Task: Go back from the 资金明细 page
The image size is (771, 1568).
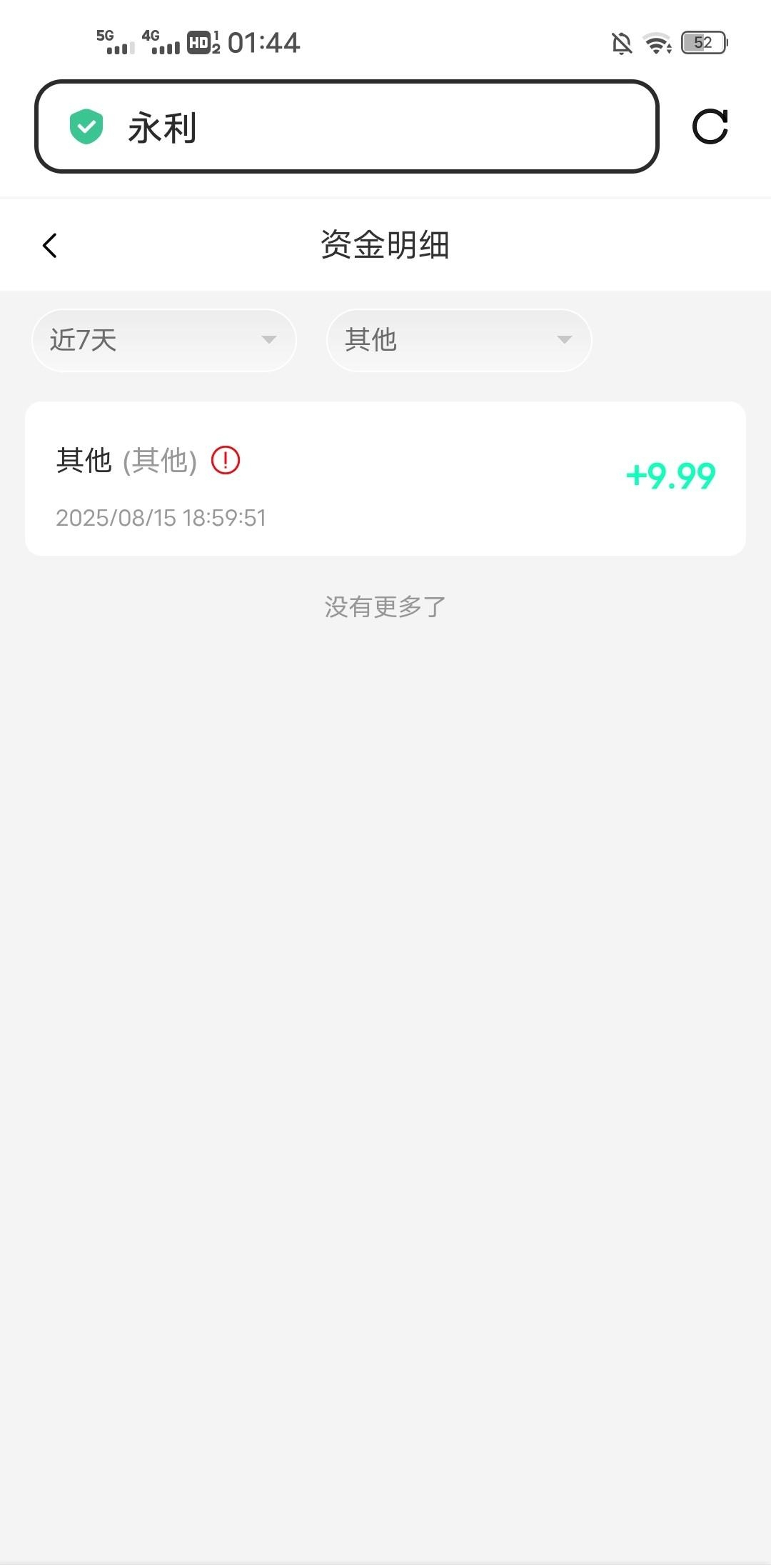Action: [x=49, y=246]
